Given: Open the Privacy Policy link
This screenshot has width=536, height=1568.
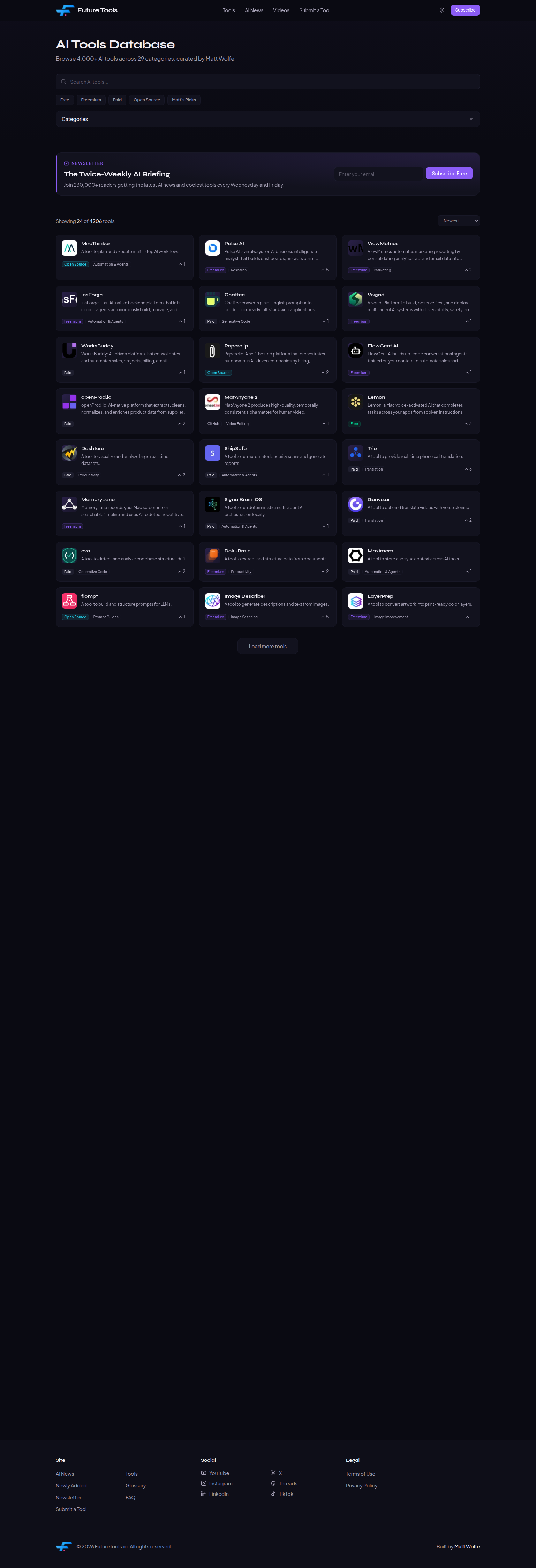Looking at the screenshot, I should (x=361, y=1486).
